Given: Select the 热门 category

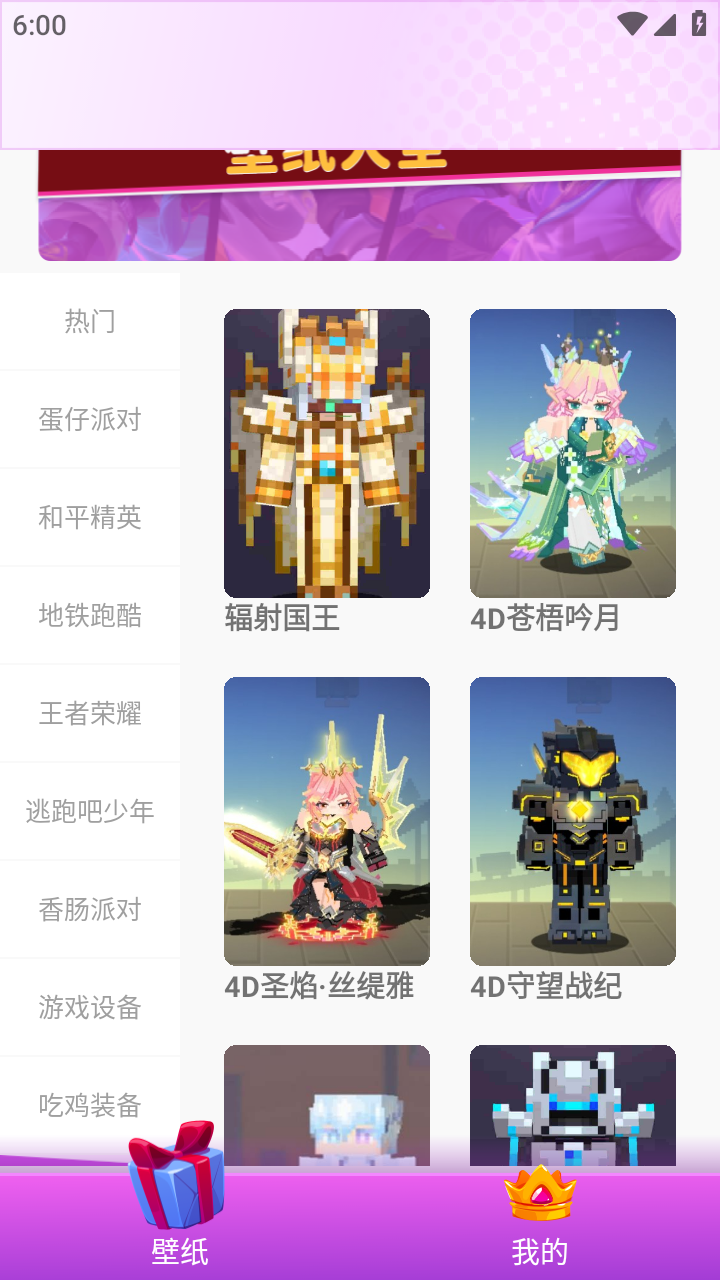Looking at the screenshot, I should pos(90,321).
